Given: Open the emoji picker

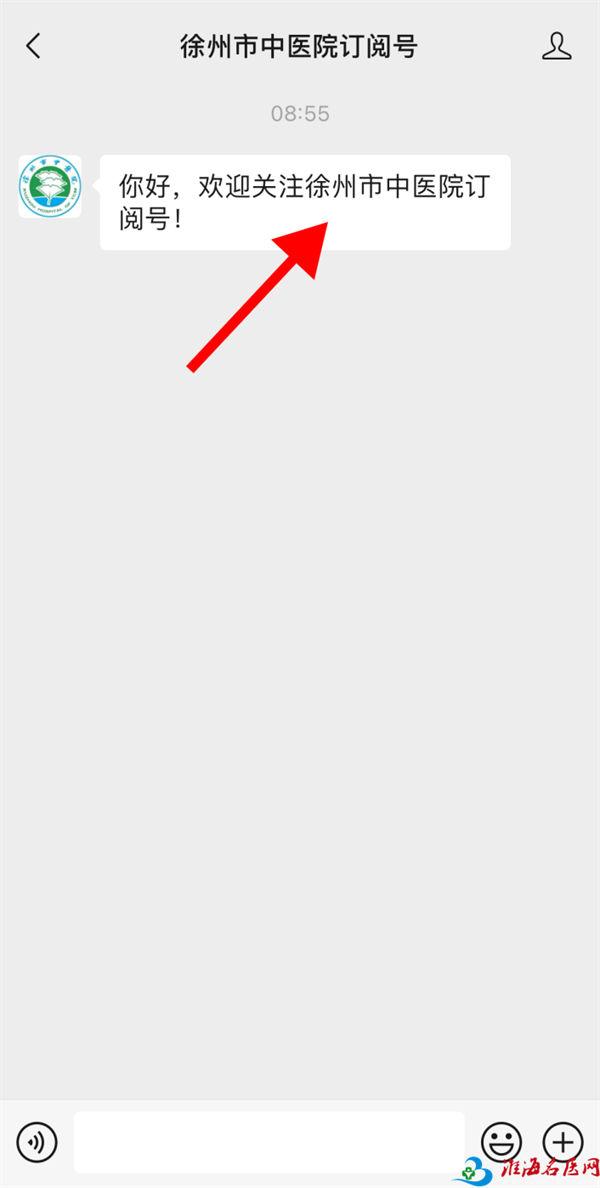Looking at the screenshot, I should 501,1141.
